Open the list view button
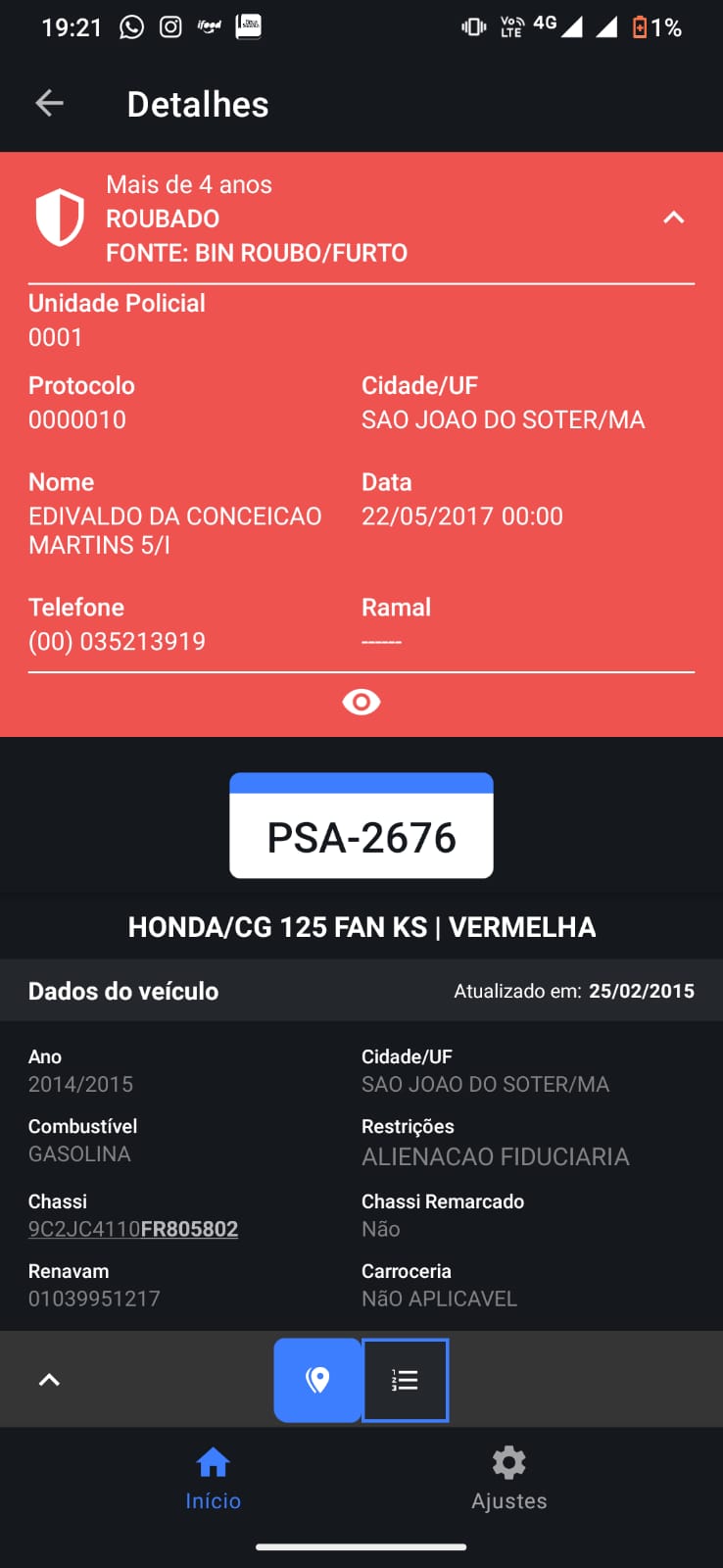This screenshot has height=1568, width=723. coord(406,1380)
